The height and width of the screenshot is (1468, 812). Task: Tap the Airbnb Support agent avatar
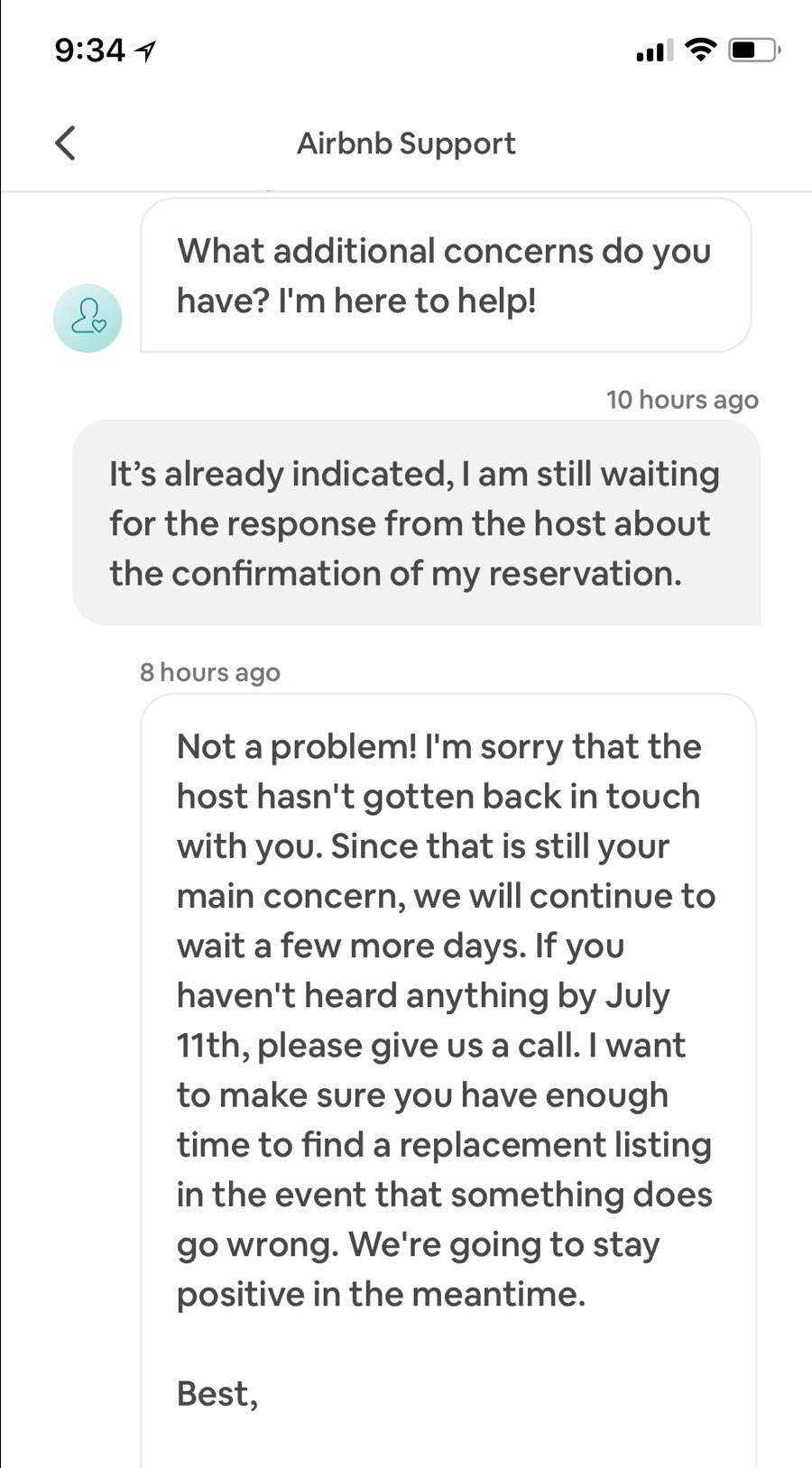(88, 319)
